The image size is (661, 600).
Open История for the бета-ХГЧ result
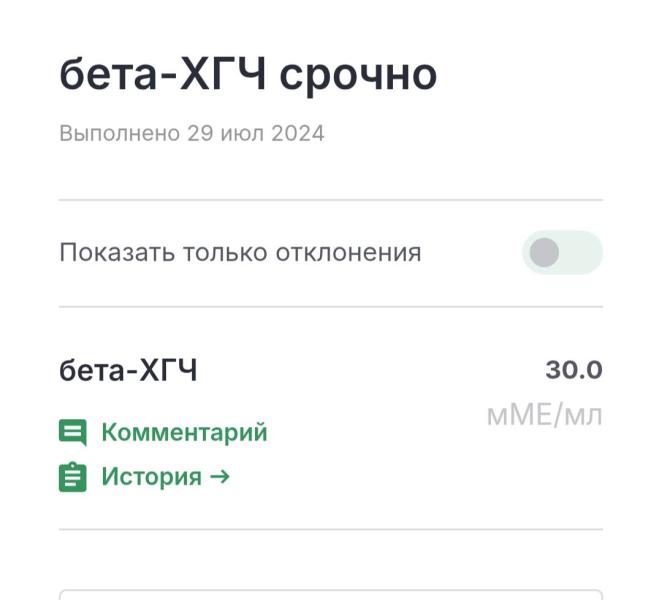[165, 477]
